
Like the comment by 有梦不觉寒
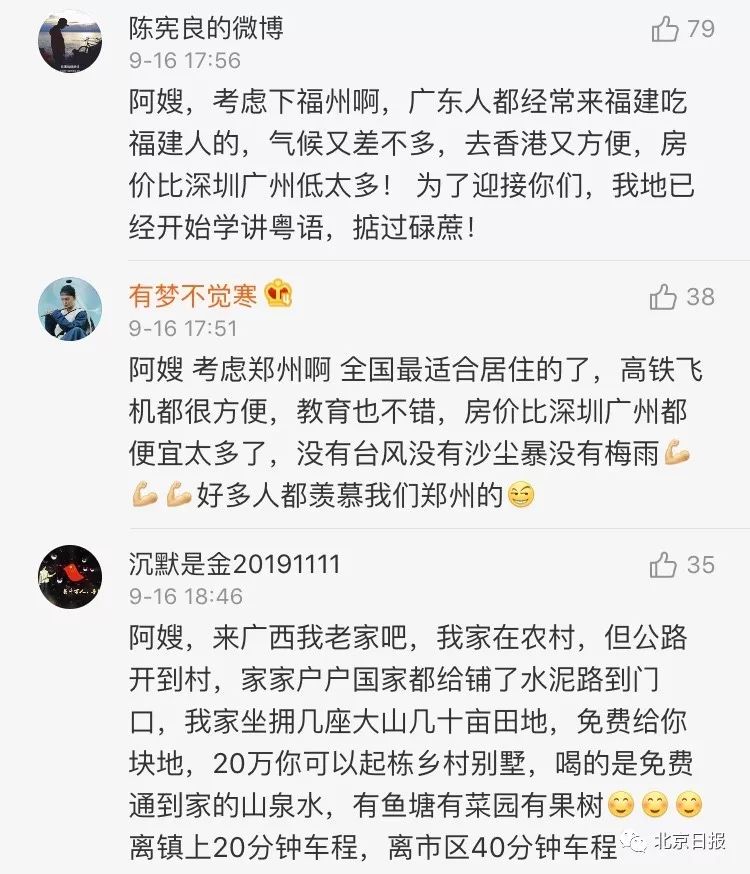[x=664, y=297]
